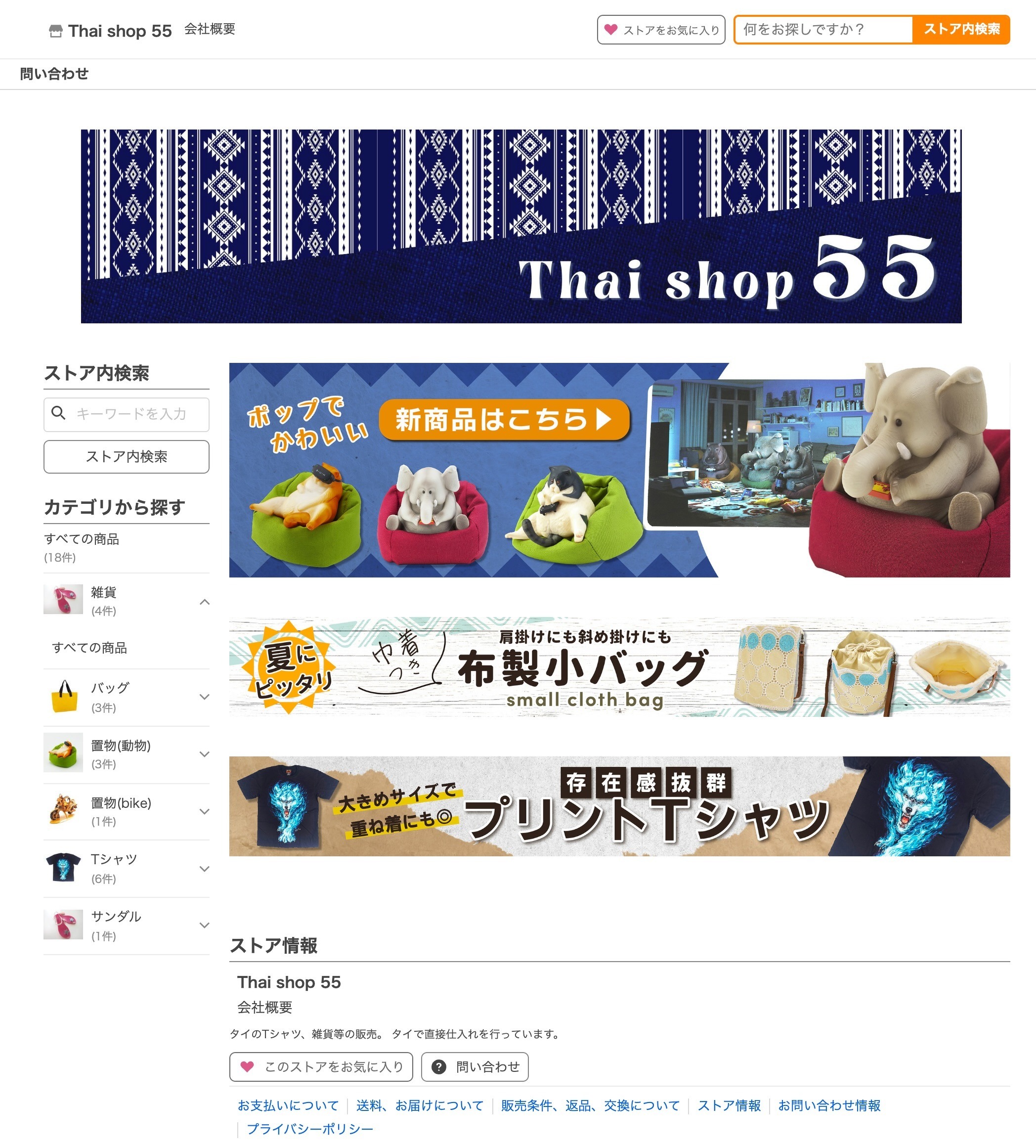Viewport: 1036px width, 1148px height.
Task: Open the 布製小バッグ banner
Action: (x=619, y=667)
